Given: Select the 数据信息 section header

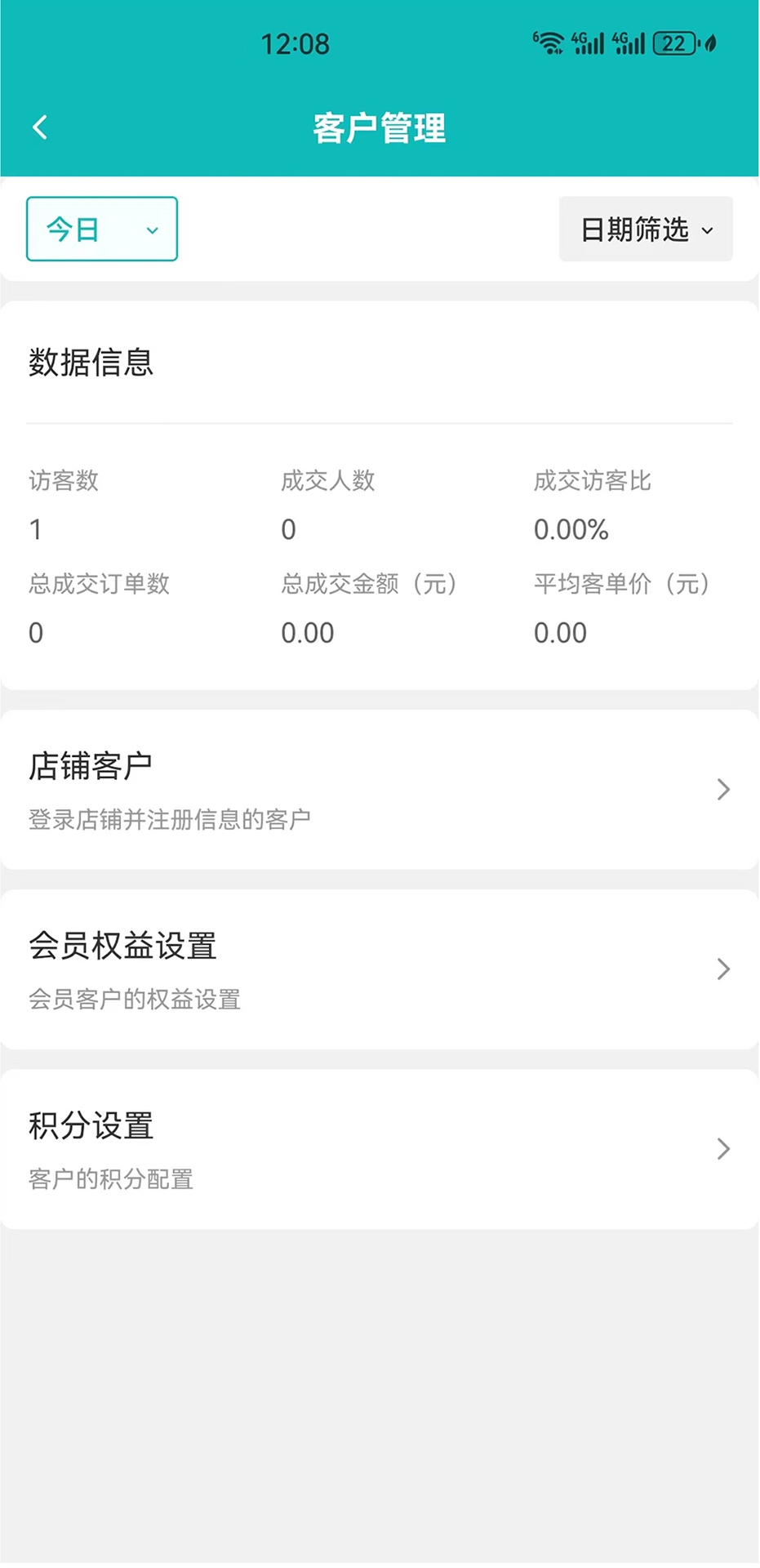Looking at the screenshot, I should (90, 362).
